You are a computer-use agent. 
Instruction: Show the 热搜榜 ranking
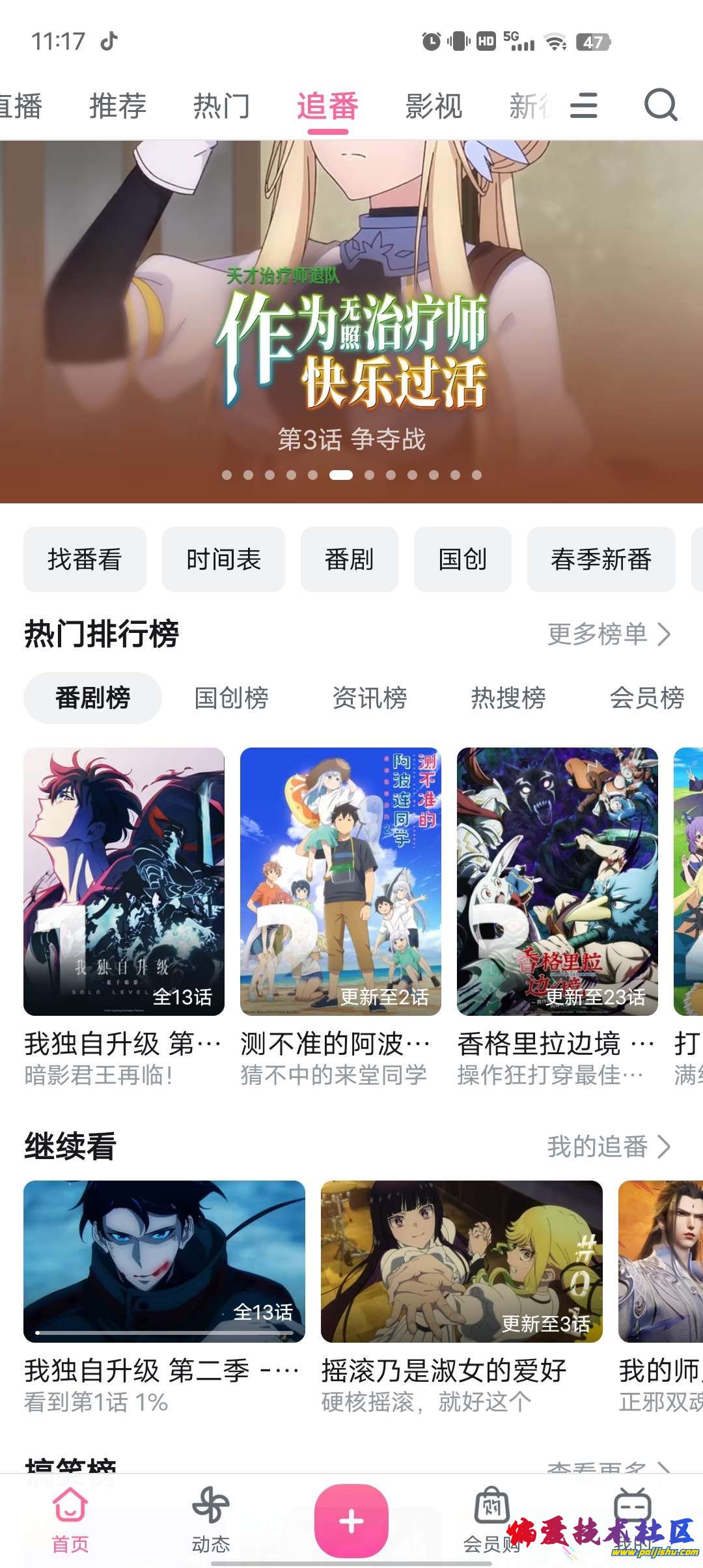508,698
